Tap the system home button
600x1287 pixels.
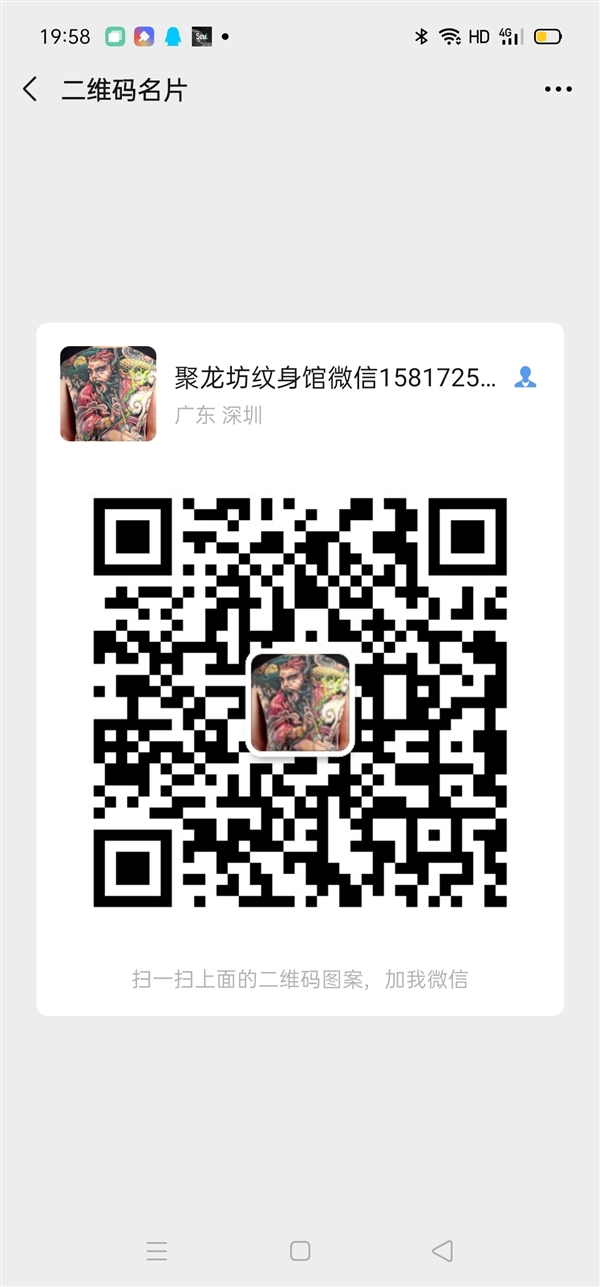pos(300,1250)
